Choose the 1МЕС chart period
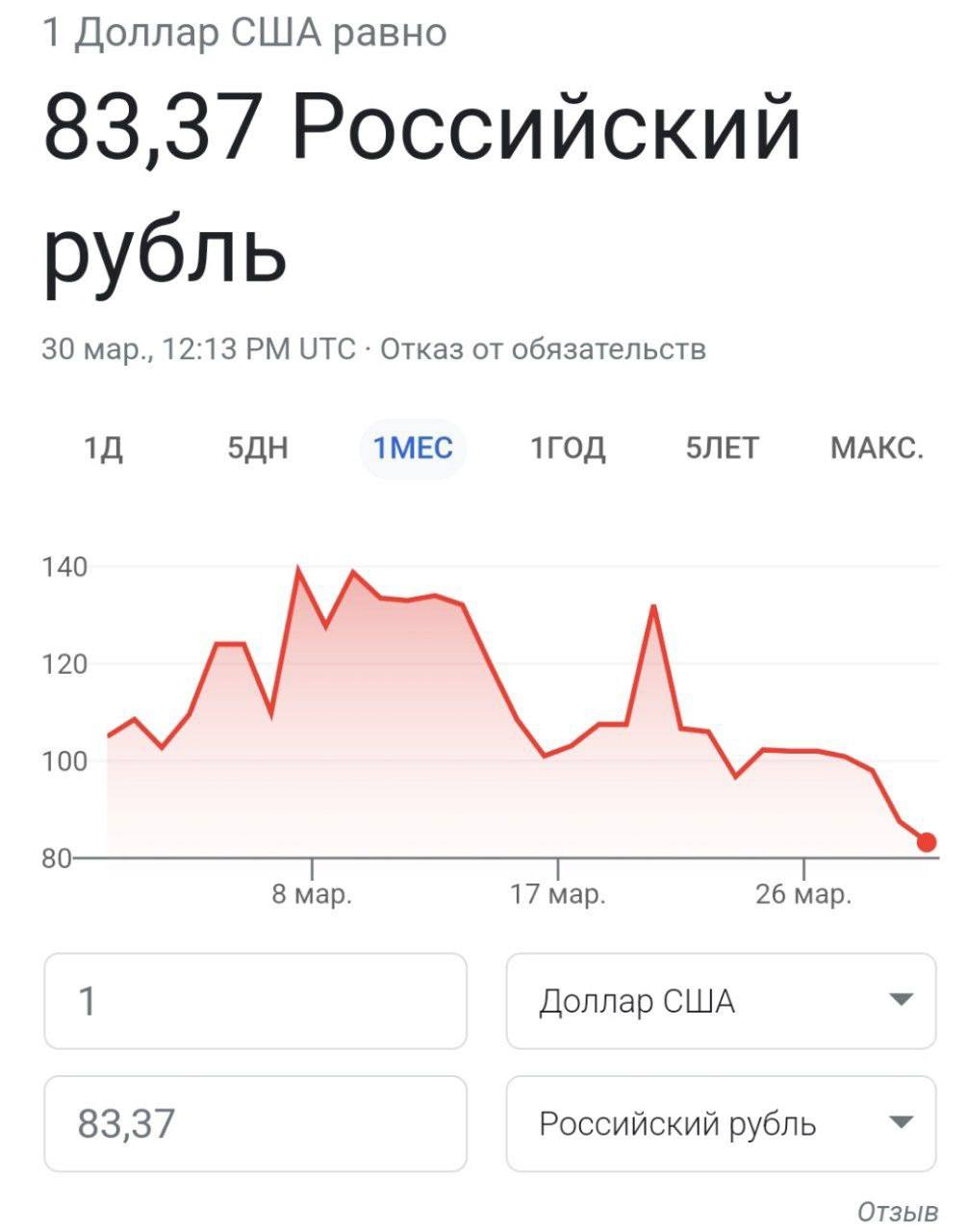 pos(413,449)
